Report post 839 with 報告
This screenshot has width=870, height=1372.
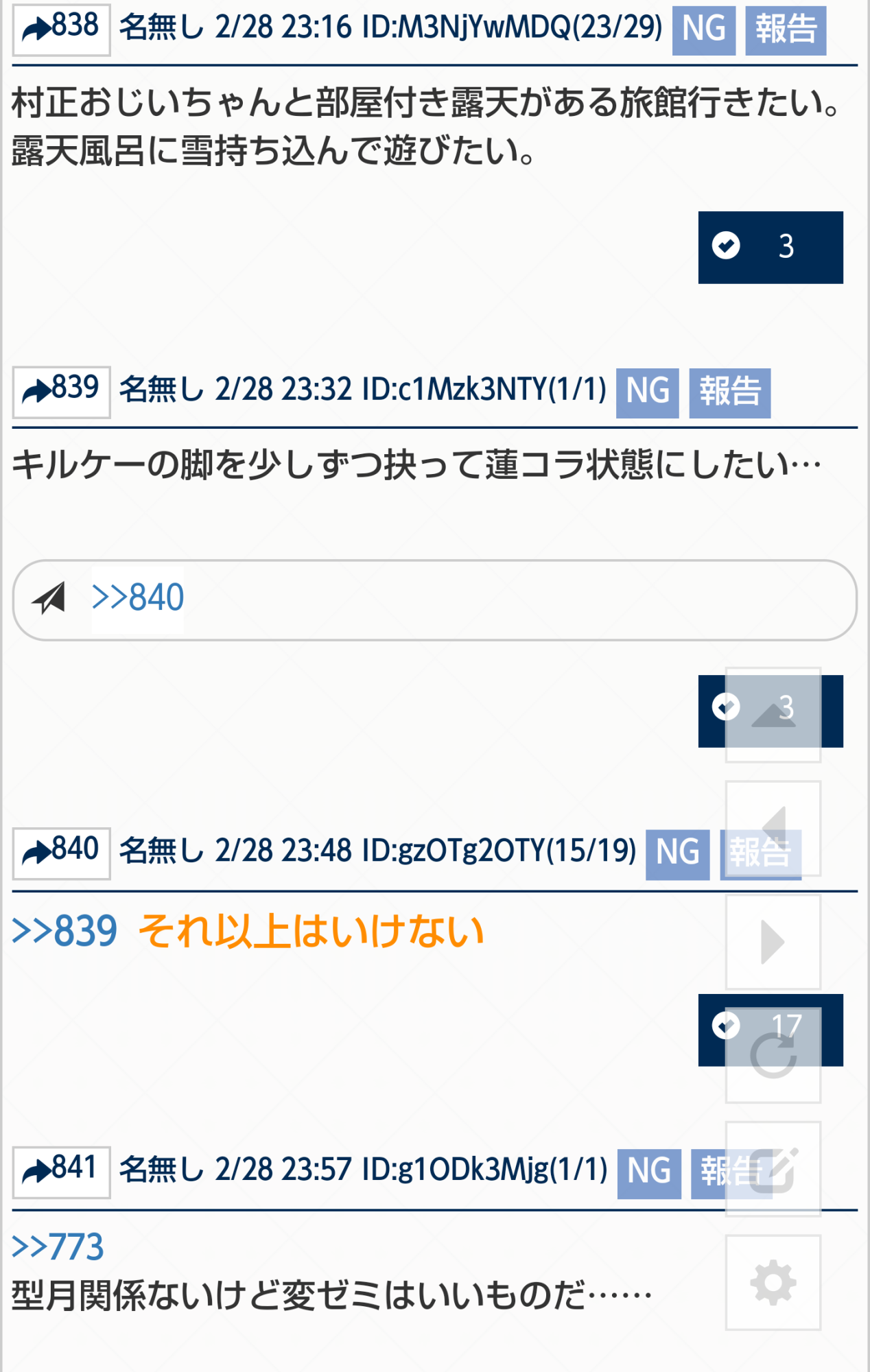coord(729,392)
